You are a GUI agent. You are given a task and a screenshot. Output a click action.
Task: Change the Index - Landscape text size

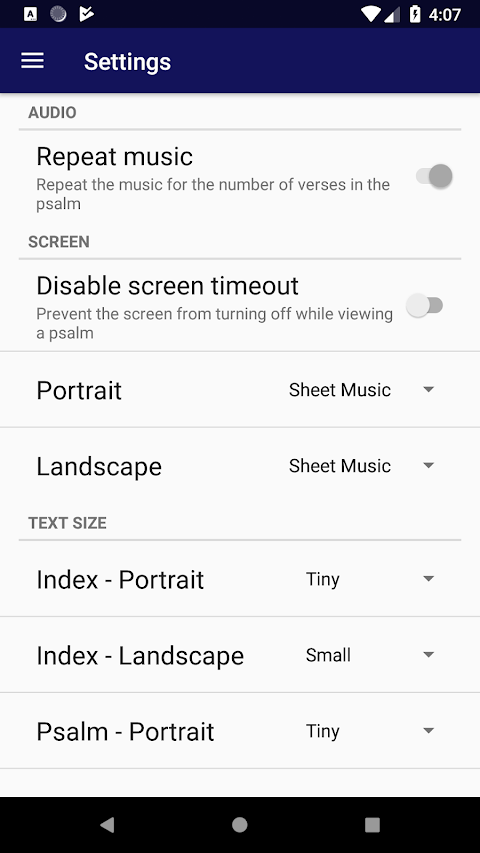370,655
